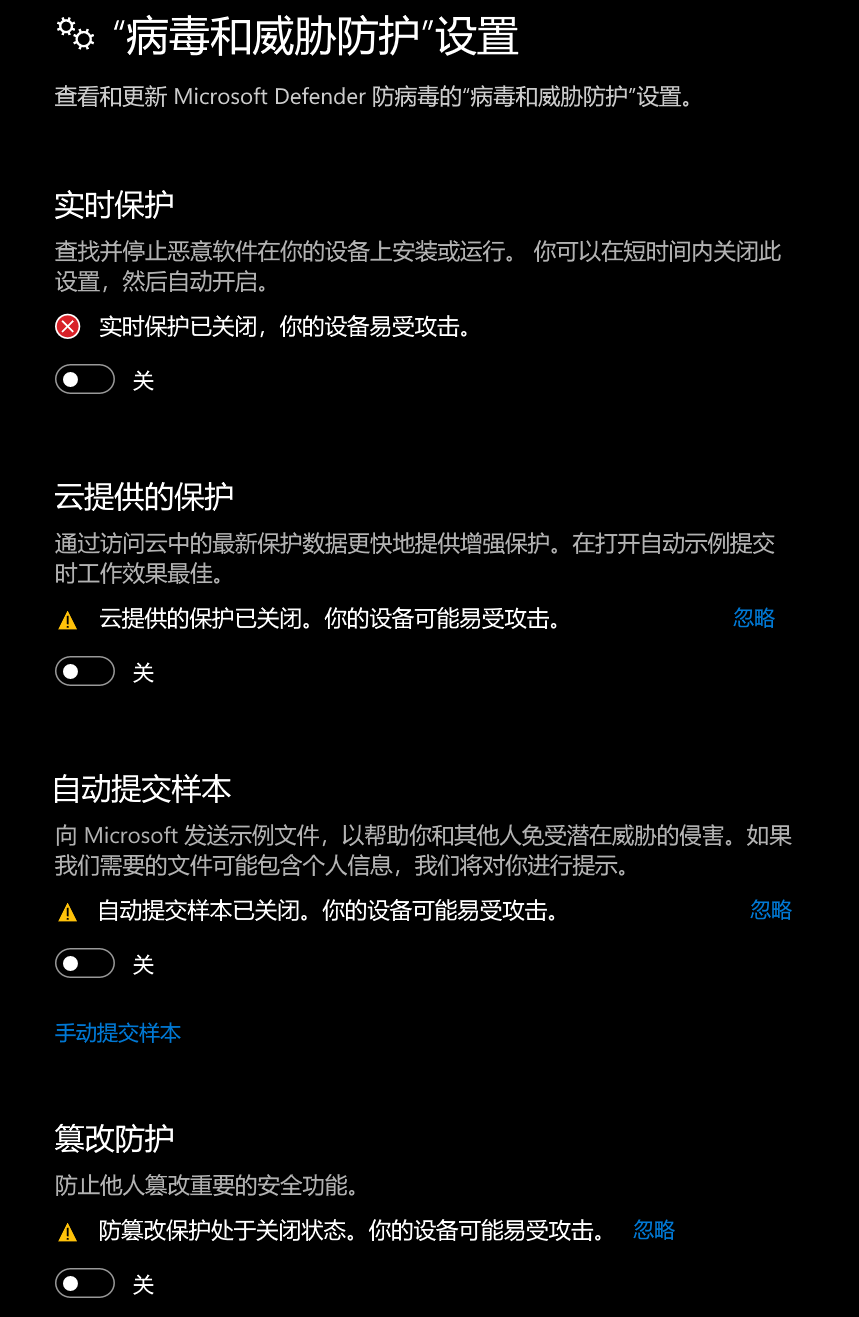Ignore the tamper protection warning
Viewport: 859px width, 1317px height.
click(652, 1230)
